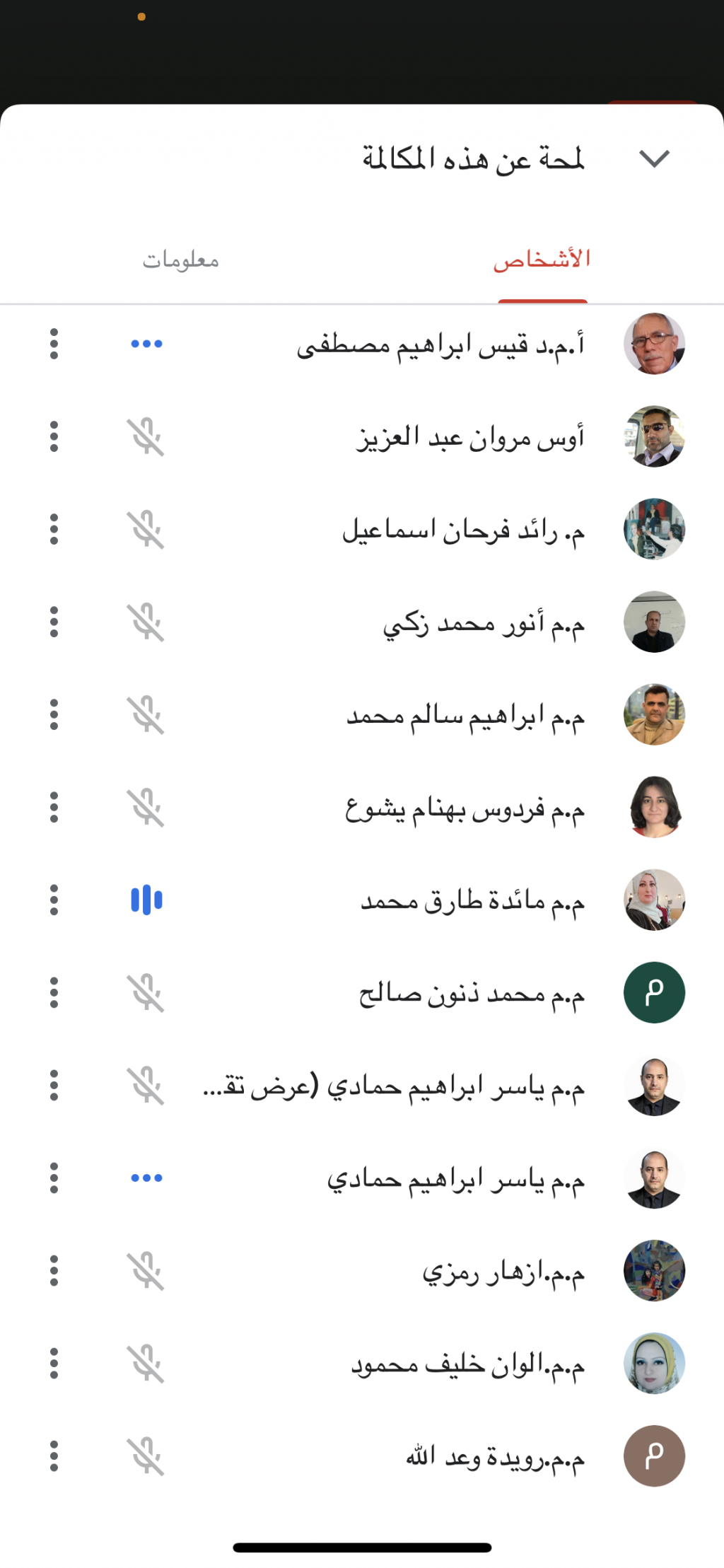Open the overflow menu for م.م محمد ذنون صالح
Image resolution: width=724 pixels, height=1568 pixels.
[x=54, y=992]
